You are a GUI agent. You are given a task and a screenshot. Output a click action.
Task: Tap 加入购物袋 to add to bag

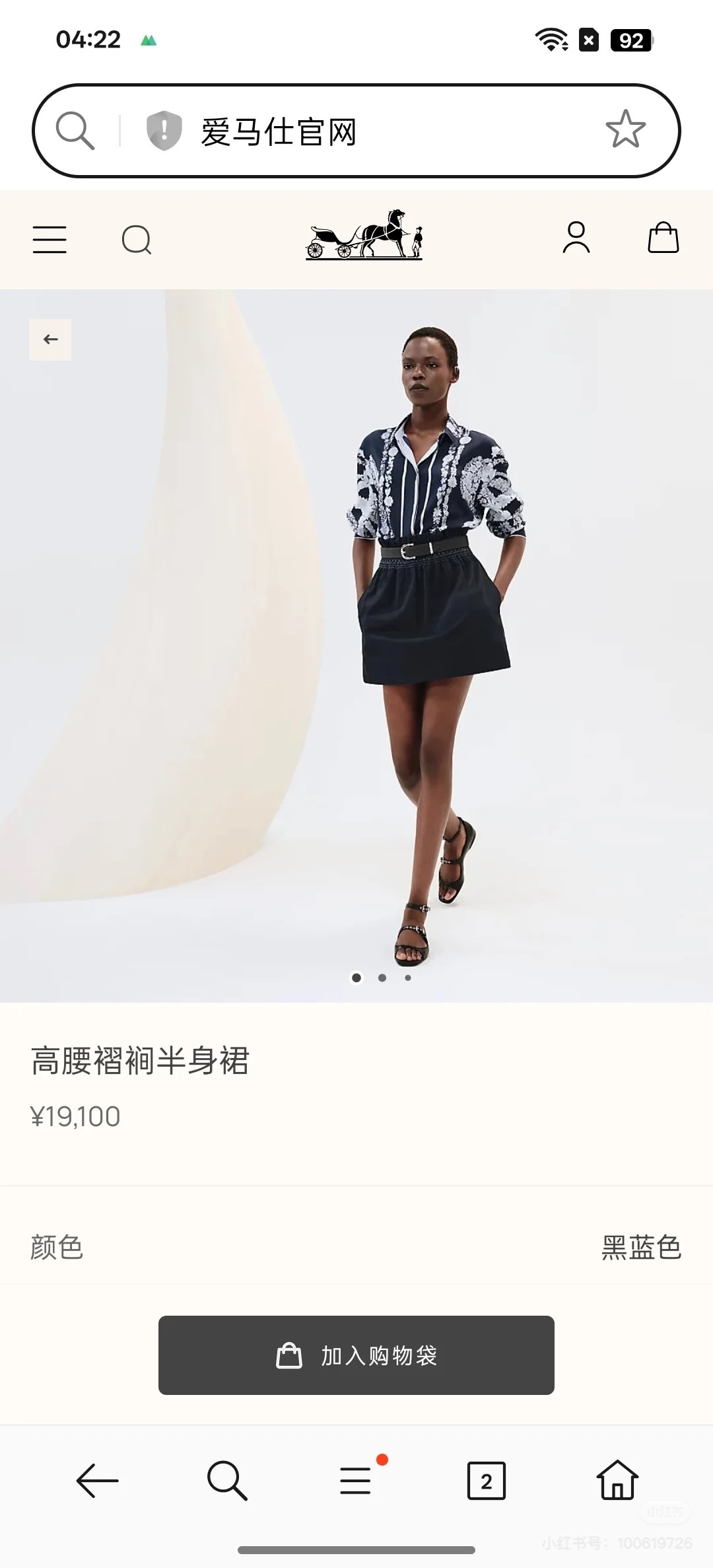click(x=356, y=1355)
